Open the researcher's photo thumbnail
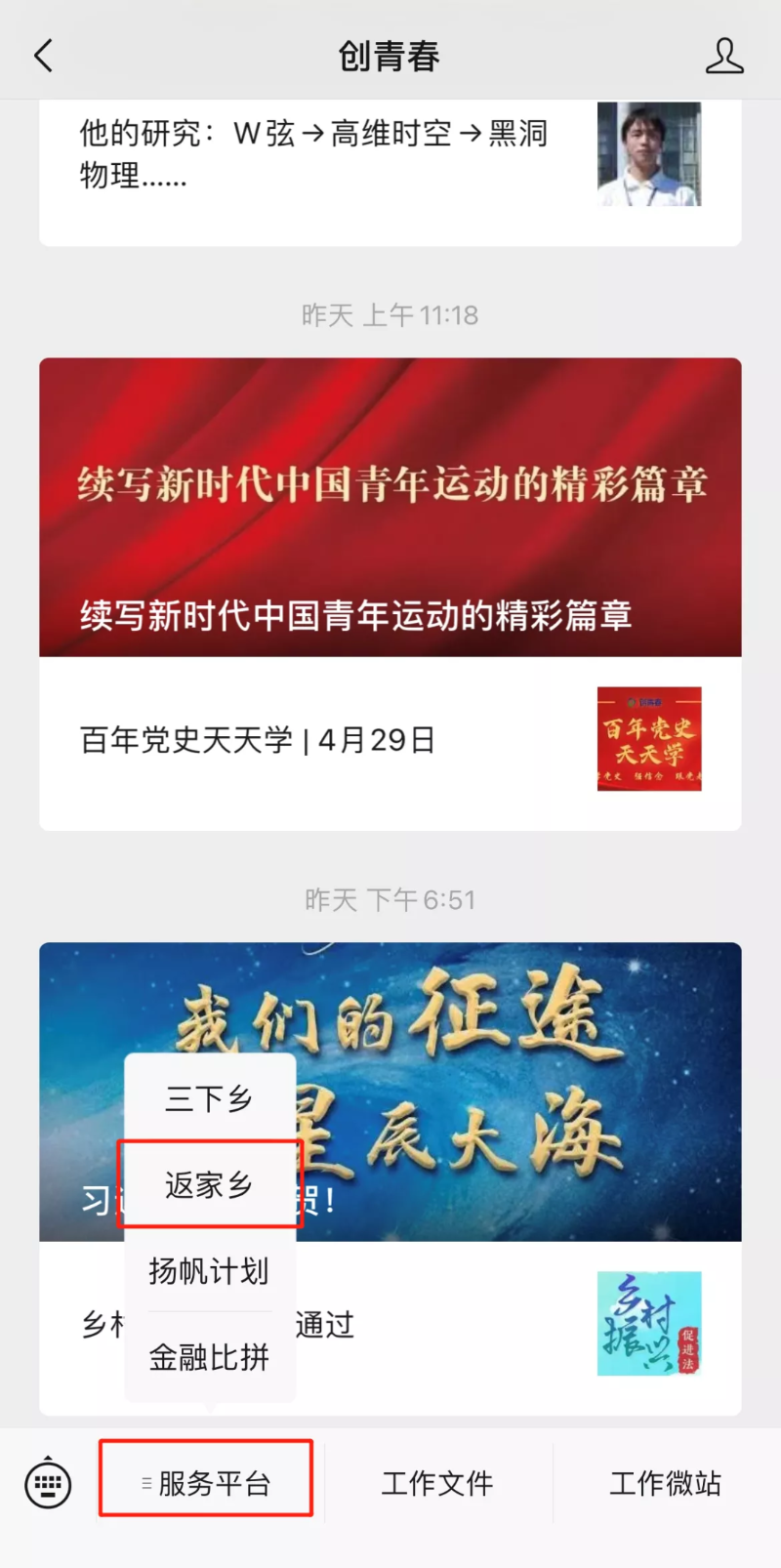781x1568 pixels. coord(649,155)
